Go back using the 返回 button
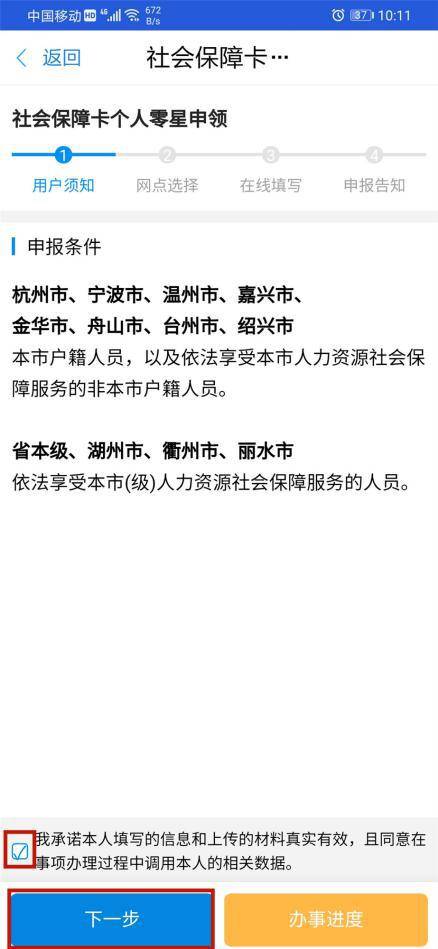 click(x=48, y=58)
